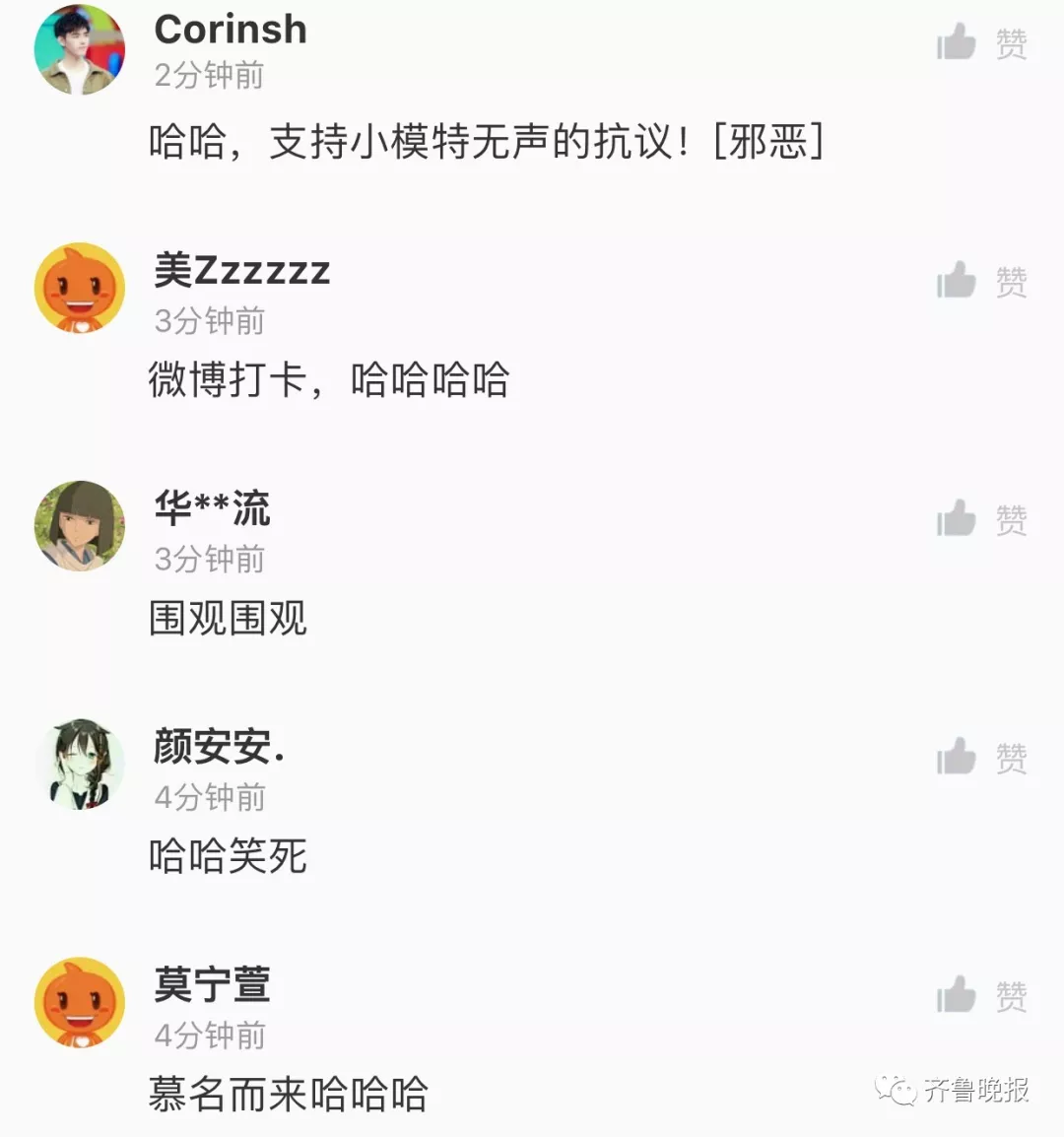Open 颜安安.'s avatar picture
1064x1137 pixels.
click(80, 764)
